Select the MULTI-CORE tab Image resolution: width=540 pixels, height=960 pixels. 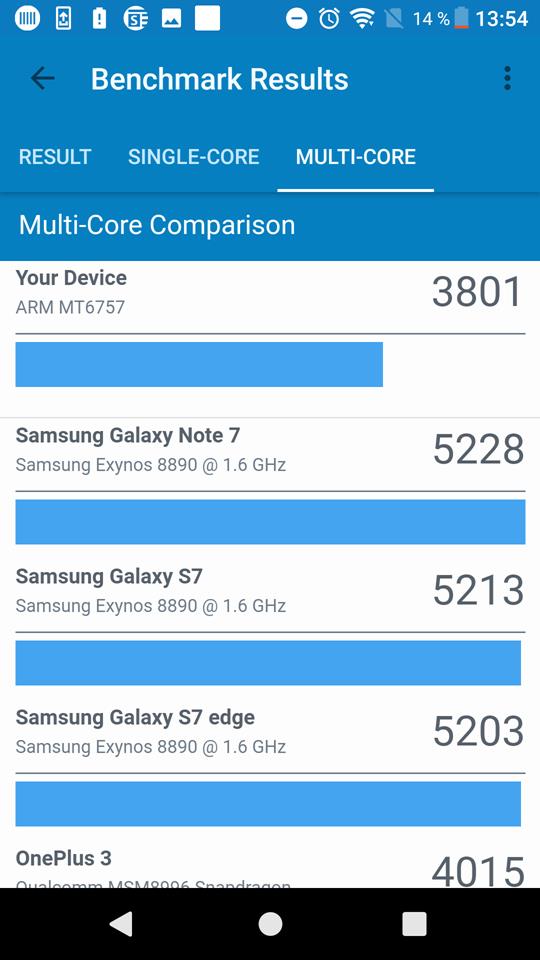point(356,157)
